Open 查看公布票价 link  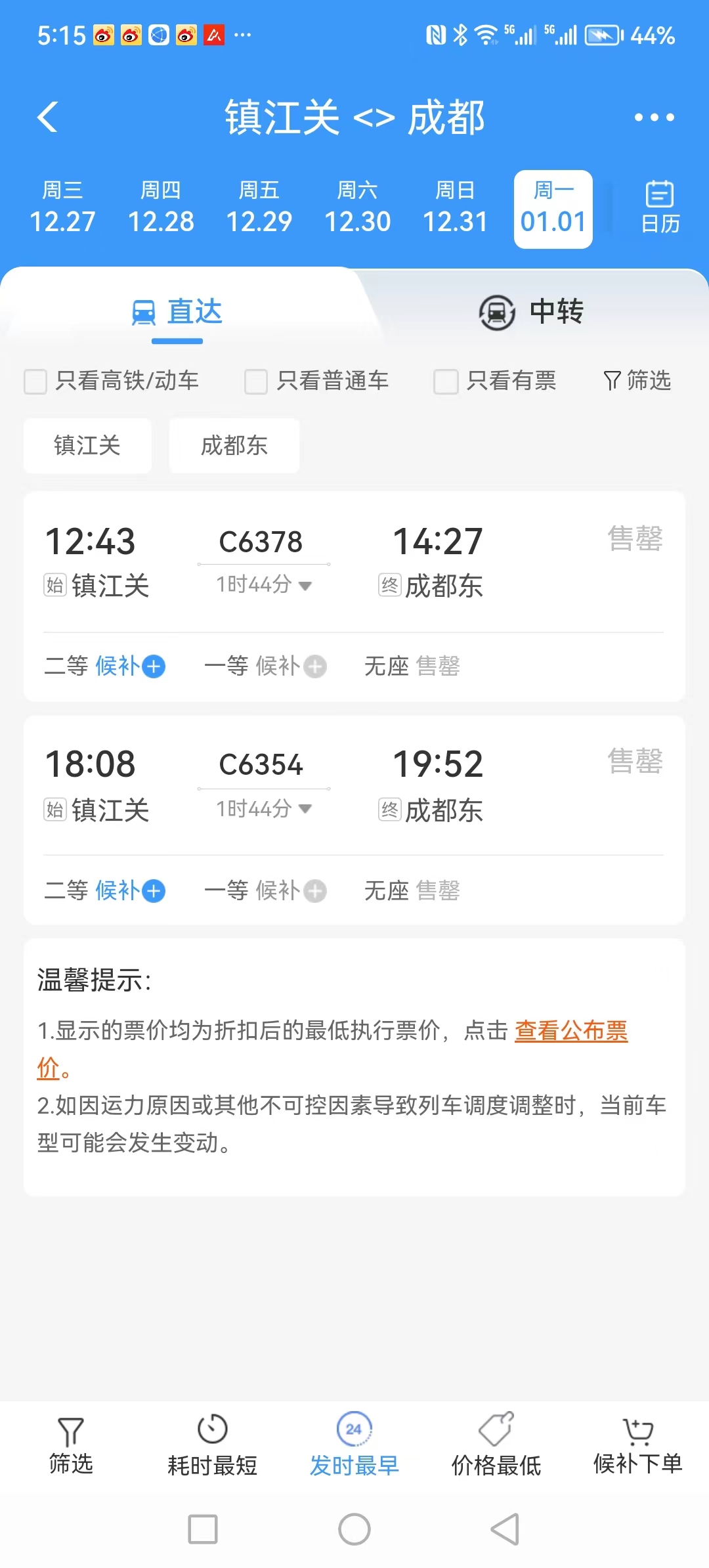(570, 1030)
